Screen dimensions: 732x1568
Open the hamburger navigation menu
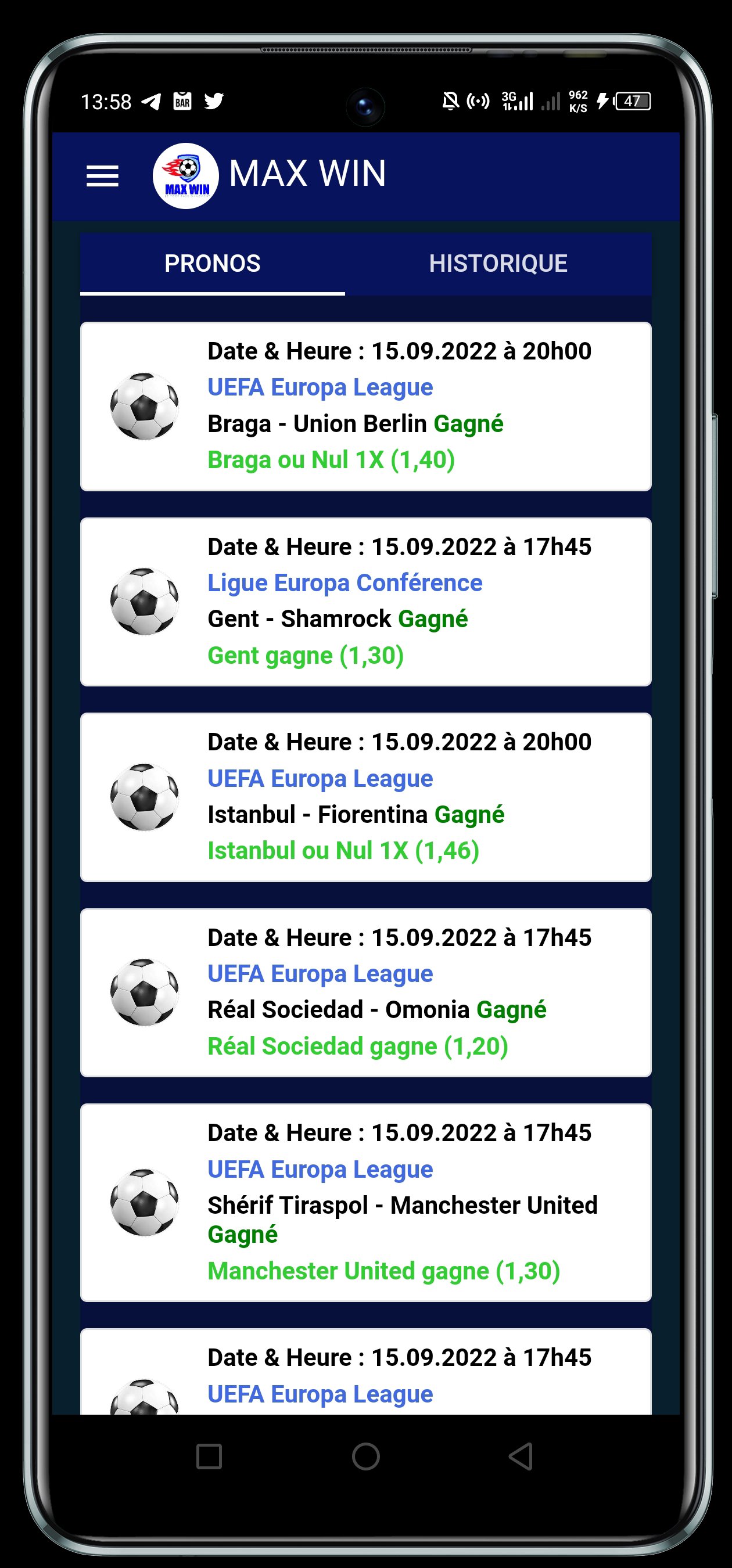(x=102, y=175)
